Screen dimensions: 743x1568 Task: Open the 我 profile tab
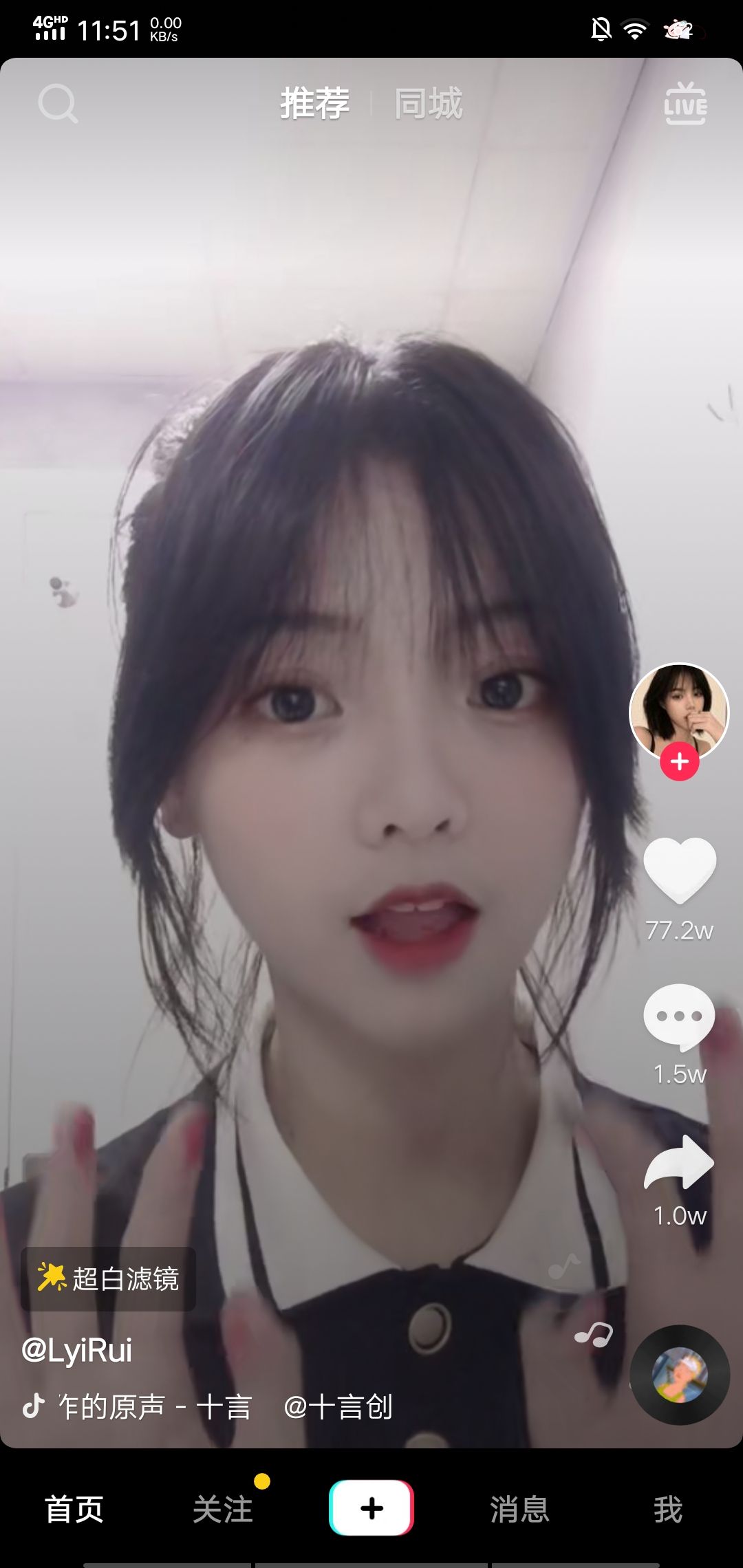(x=667, y=1509)
